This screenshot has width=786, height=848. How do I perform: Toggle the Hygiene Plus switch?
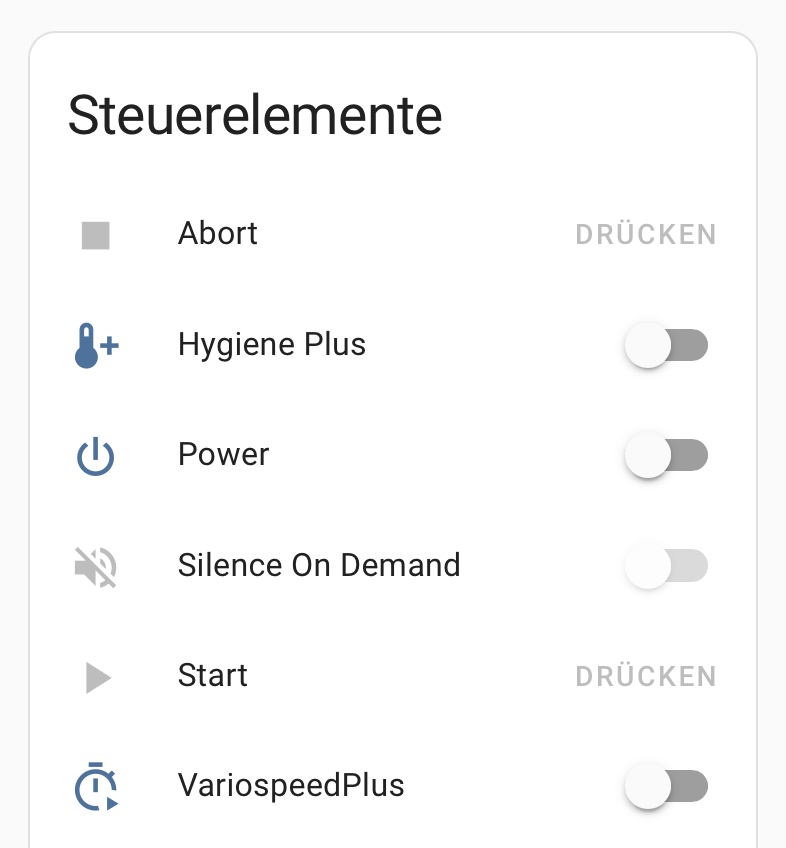coord(666,346)
